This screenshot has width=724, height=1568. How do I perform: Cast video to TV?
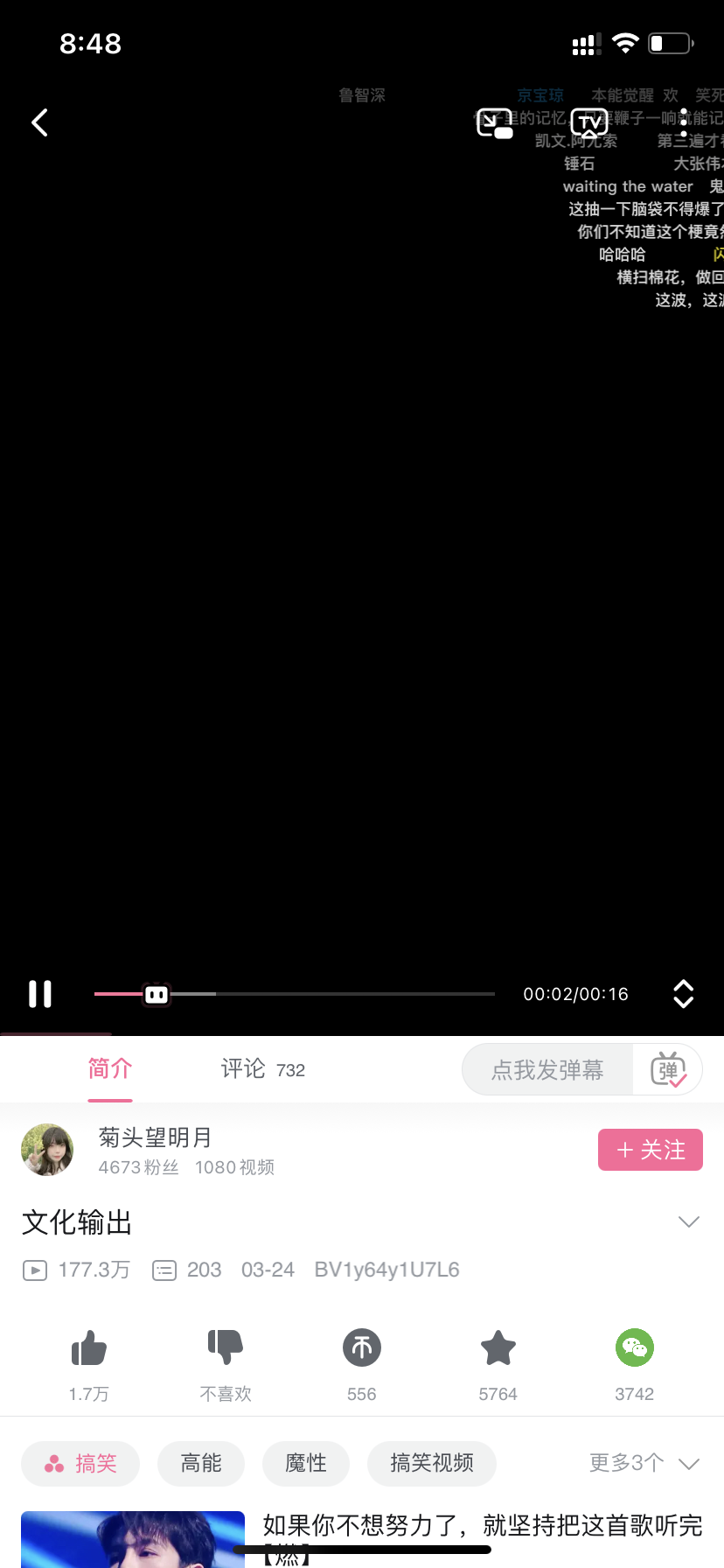[x=589, y=123]
